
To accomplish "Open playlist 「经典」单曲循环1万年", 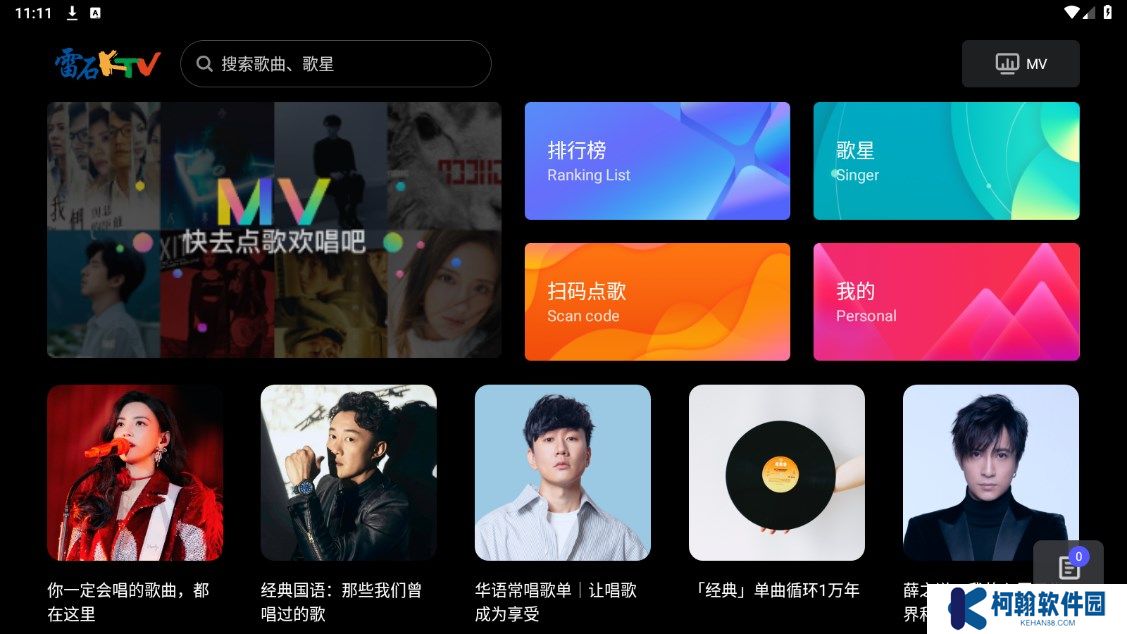I will point(777,473).
